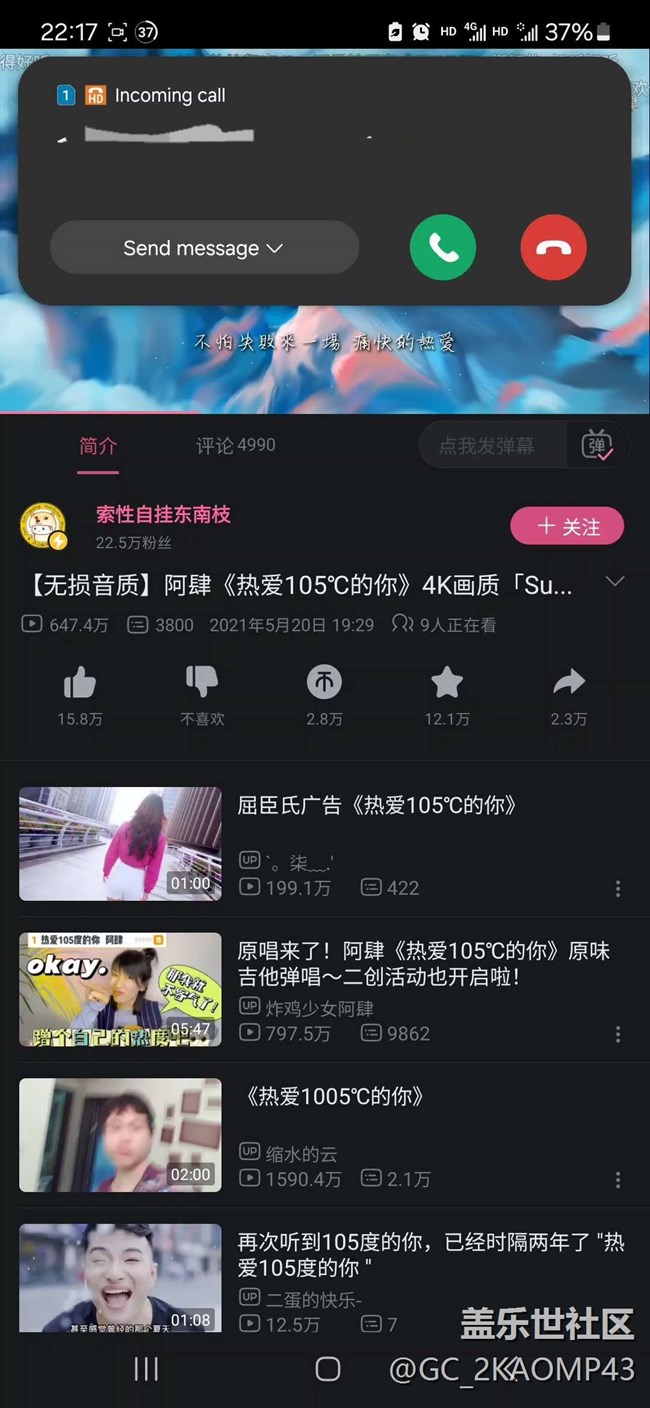The image size is (650, 1408).
Task: Like this video
Action: 80,684
